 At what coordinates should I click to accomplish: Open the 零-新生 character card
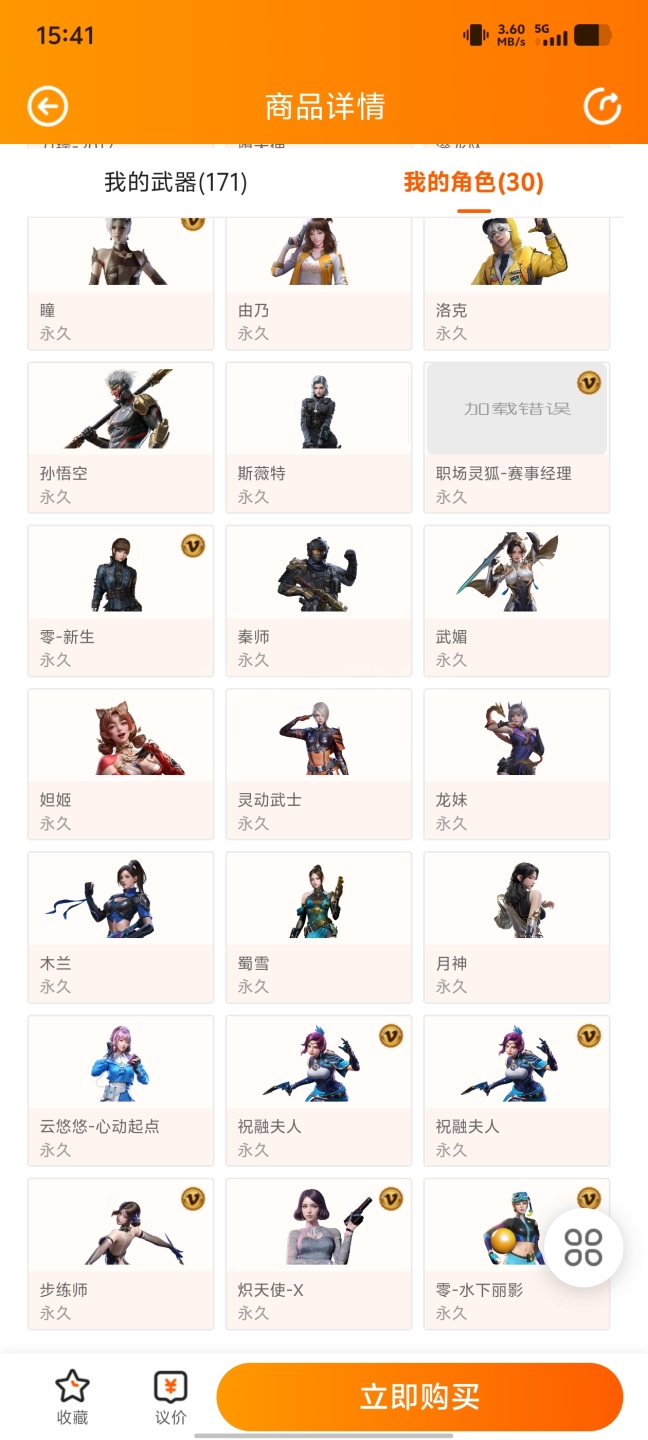(x=120, y=601)
